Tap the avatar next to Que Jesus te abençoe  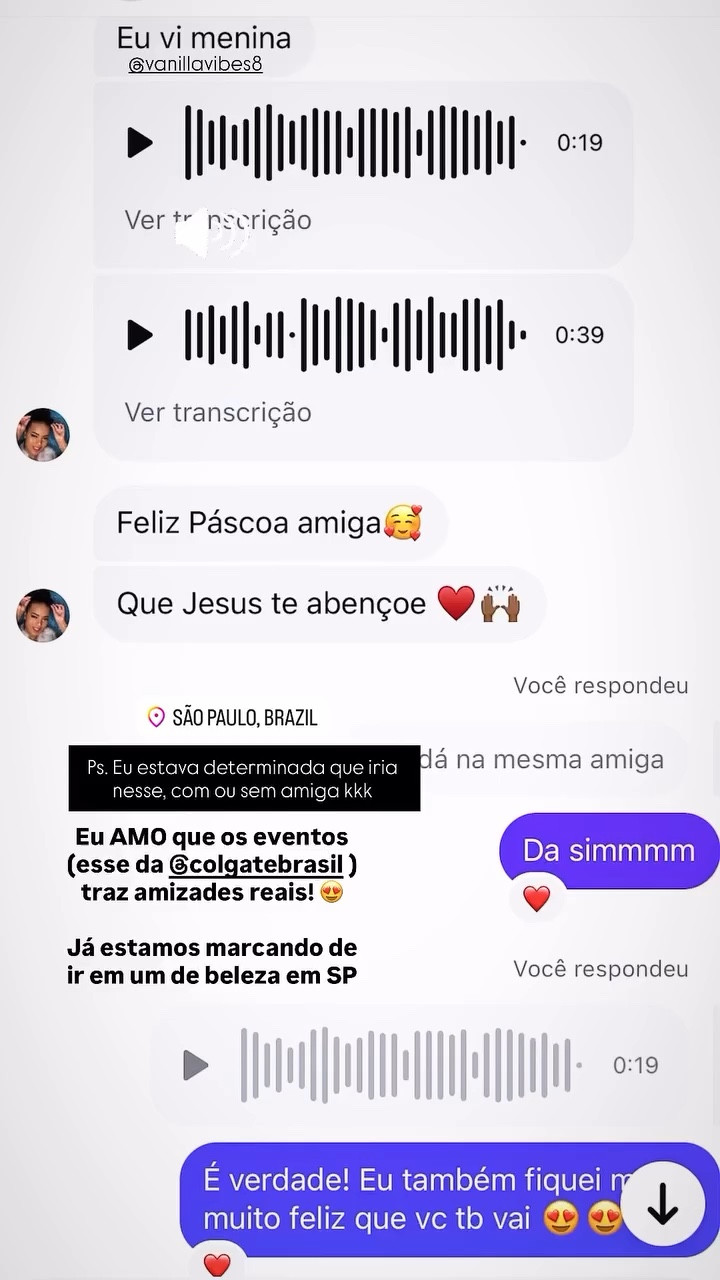coord(42,614)
